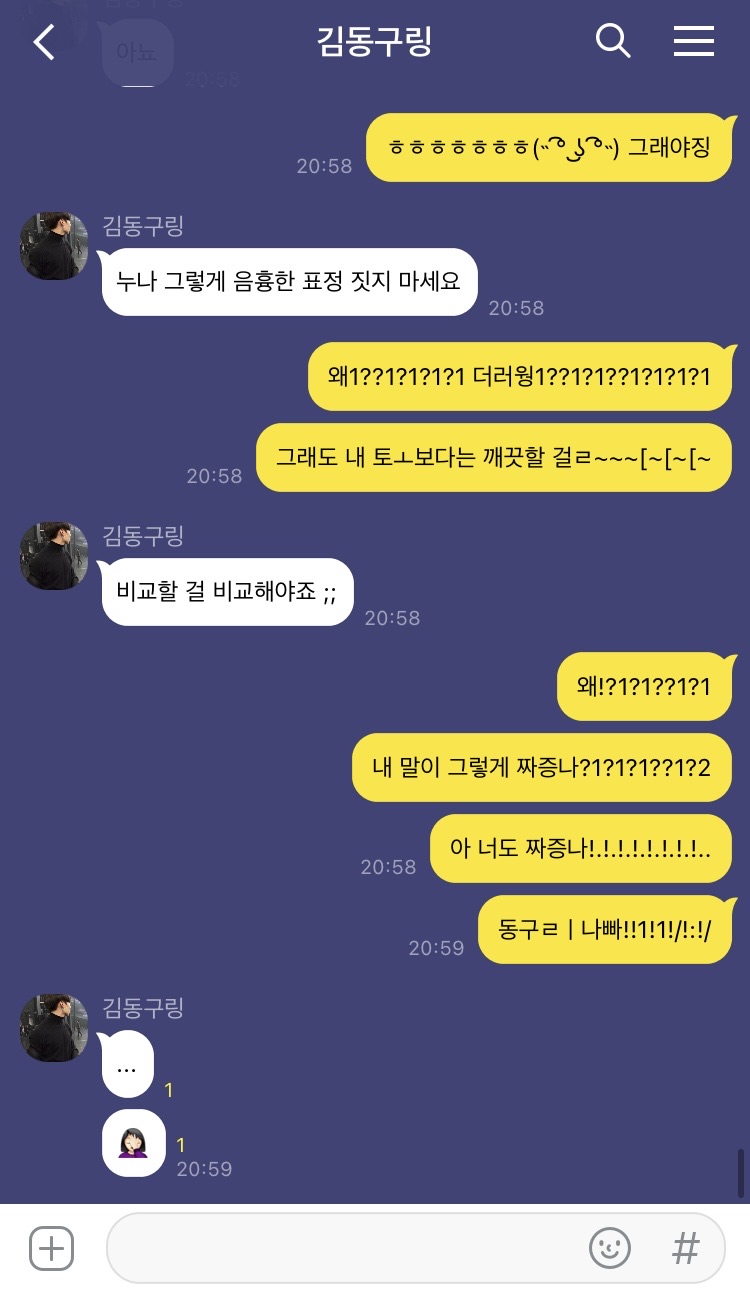Image resolution: width=750 pixels, height=1292 pixels.
Task: Focus the message input field
Action: pyautogui.click(x=340, y=1248)
